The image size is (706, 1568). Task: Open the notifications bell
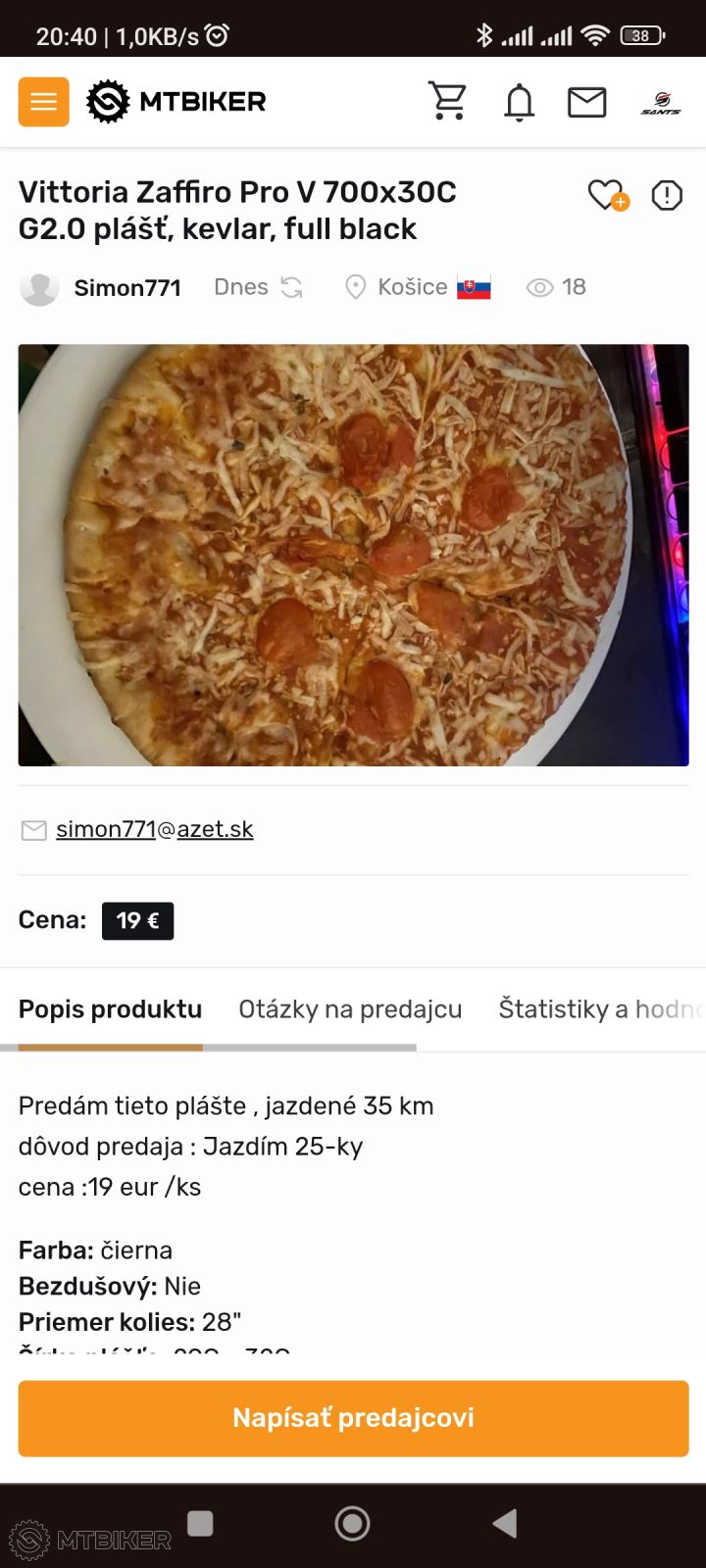519,102
